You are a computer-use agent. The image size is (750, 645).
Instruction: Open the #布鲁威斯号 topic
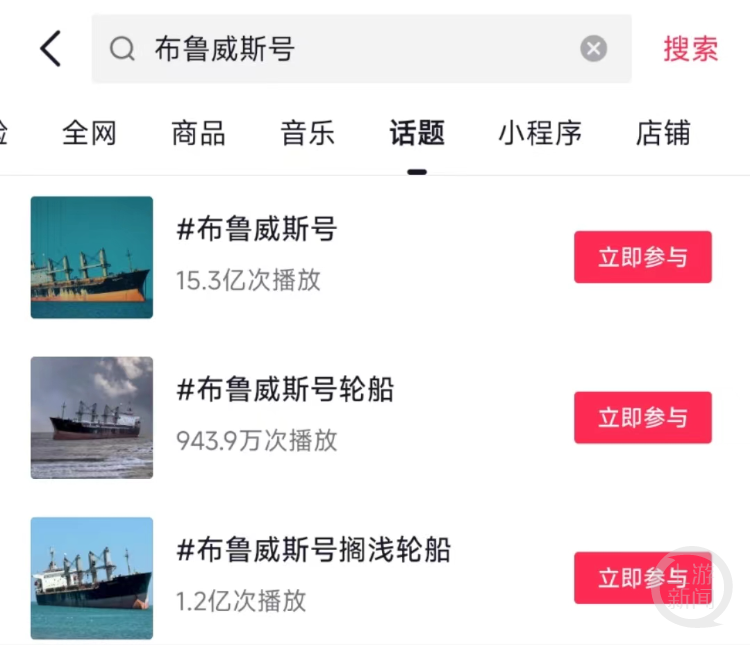coord(257,230)
